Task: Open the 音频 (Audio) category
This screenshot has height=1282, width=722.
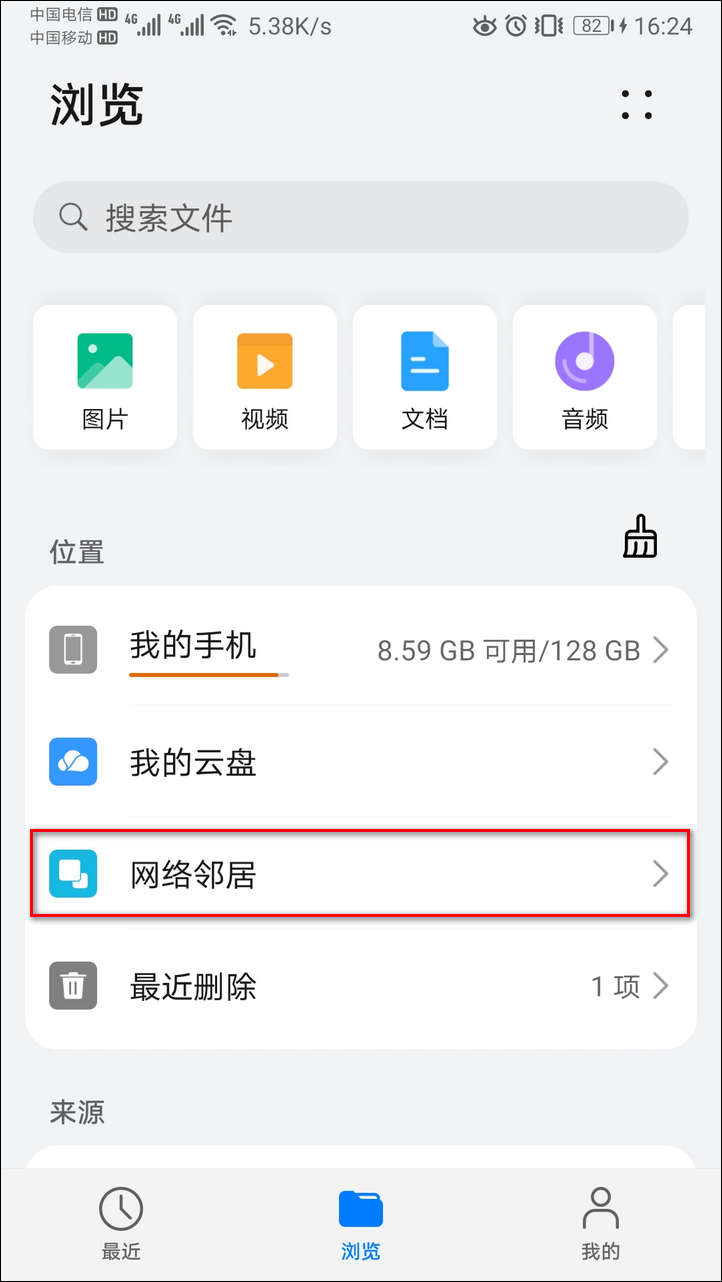Action: point(584,377)
